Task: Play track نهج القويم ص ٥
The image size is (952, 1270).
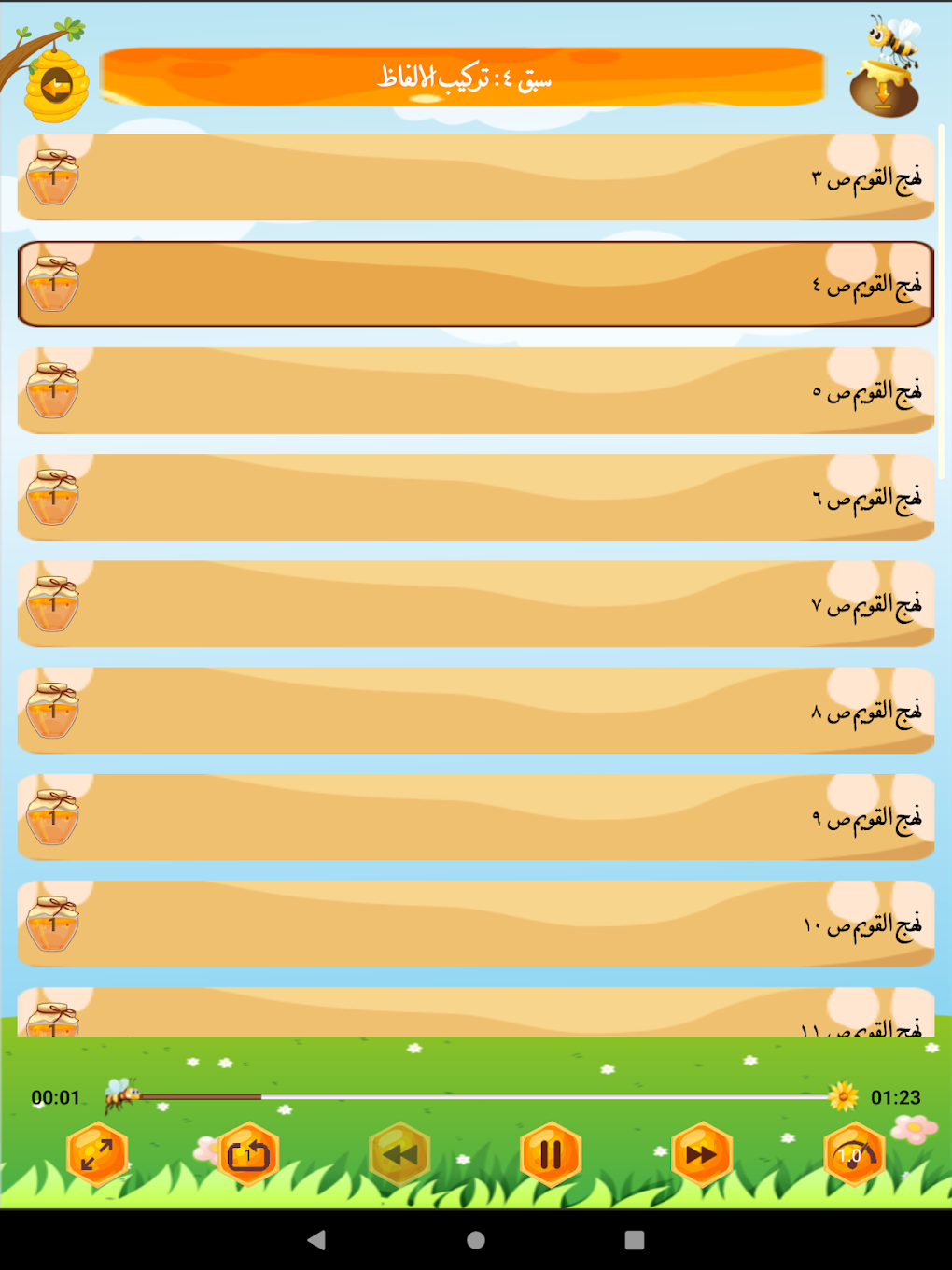Action: click(476, 390)
